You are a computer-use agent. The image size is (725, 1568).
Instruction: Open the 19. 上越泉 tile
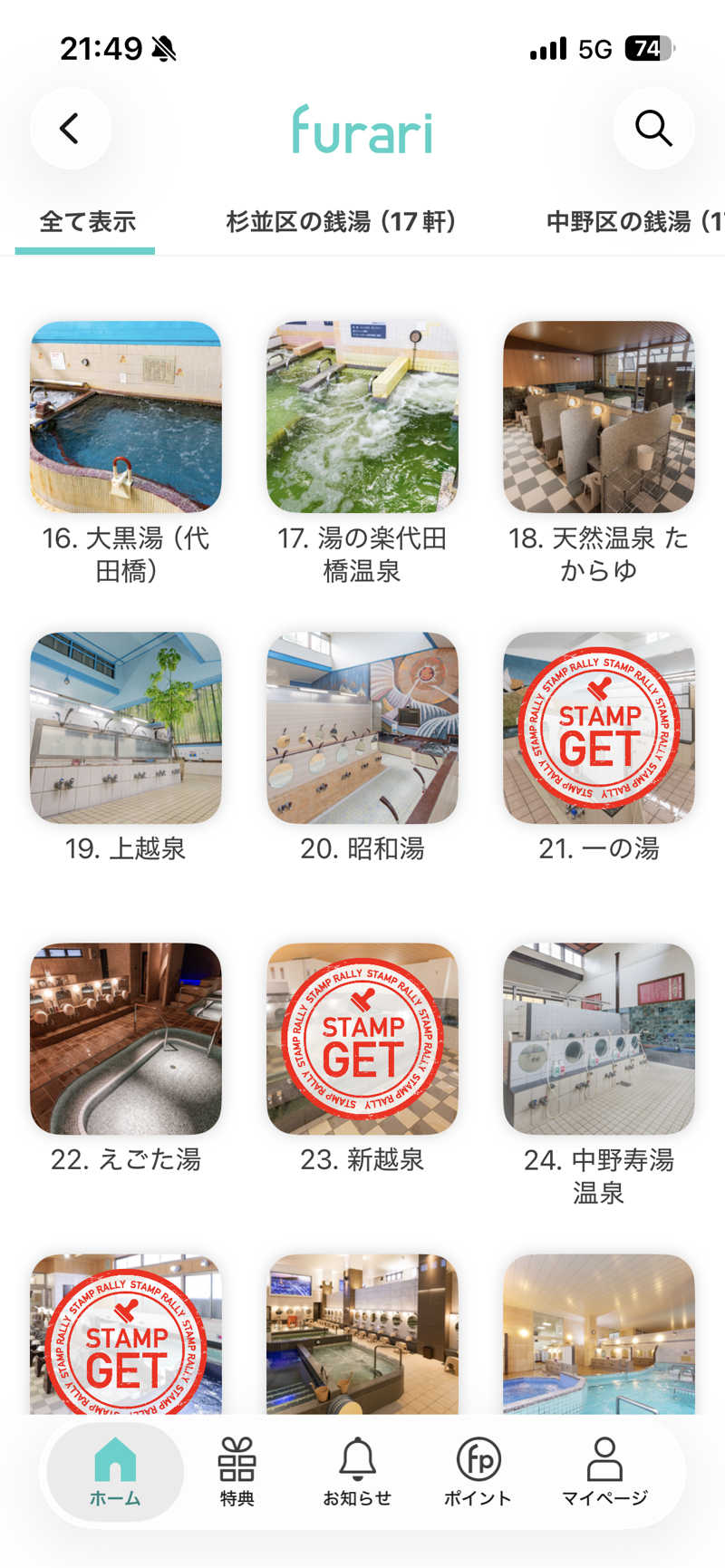(126, 728)
